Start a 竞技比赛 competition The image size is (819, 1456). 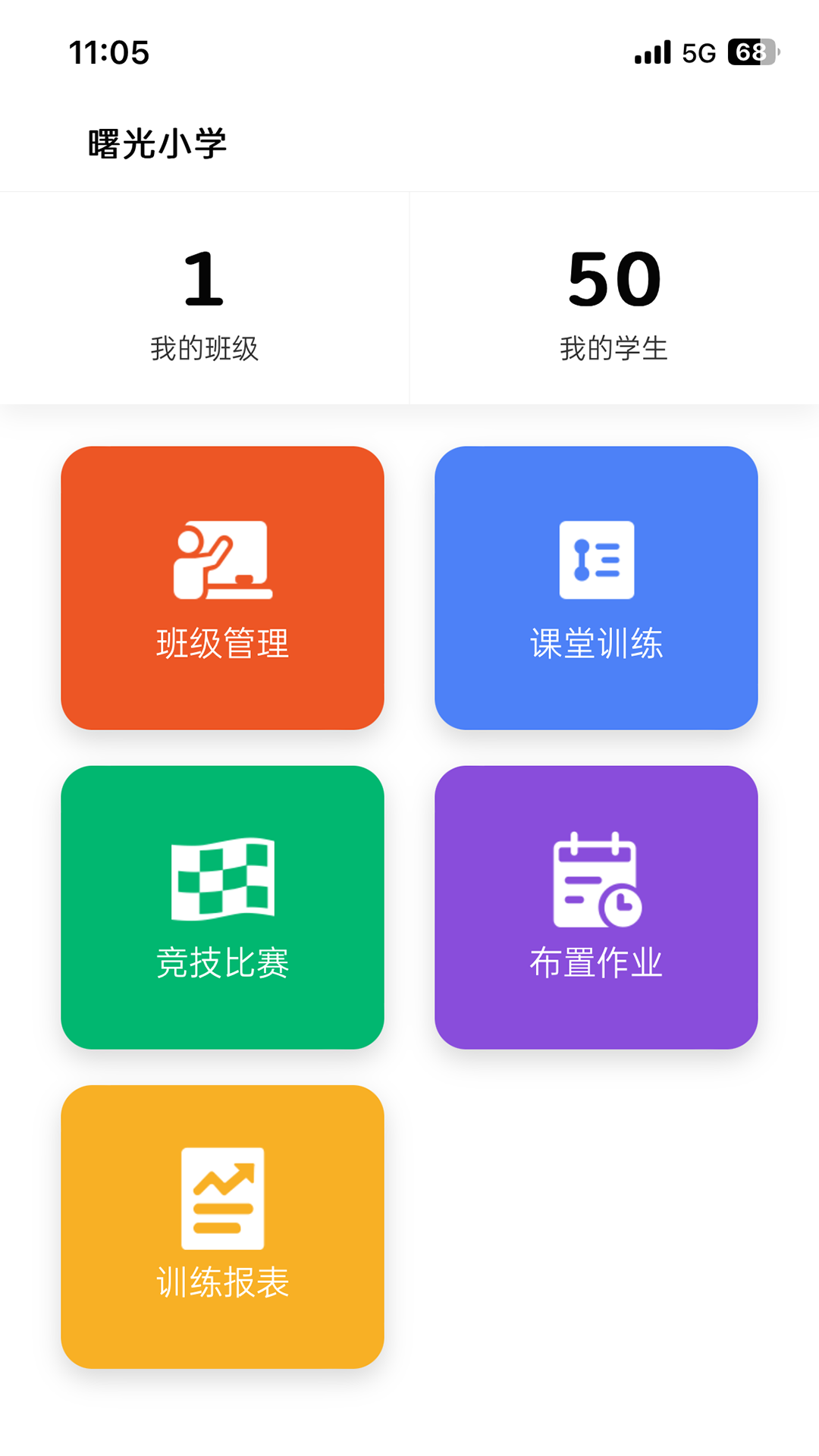[x=222, y=906]
